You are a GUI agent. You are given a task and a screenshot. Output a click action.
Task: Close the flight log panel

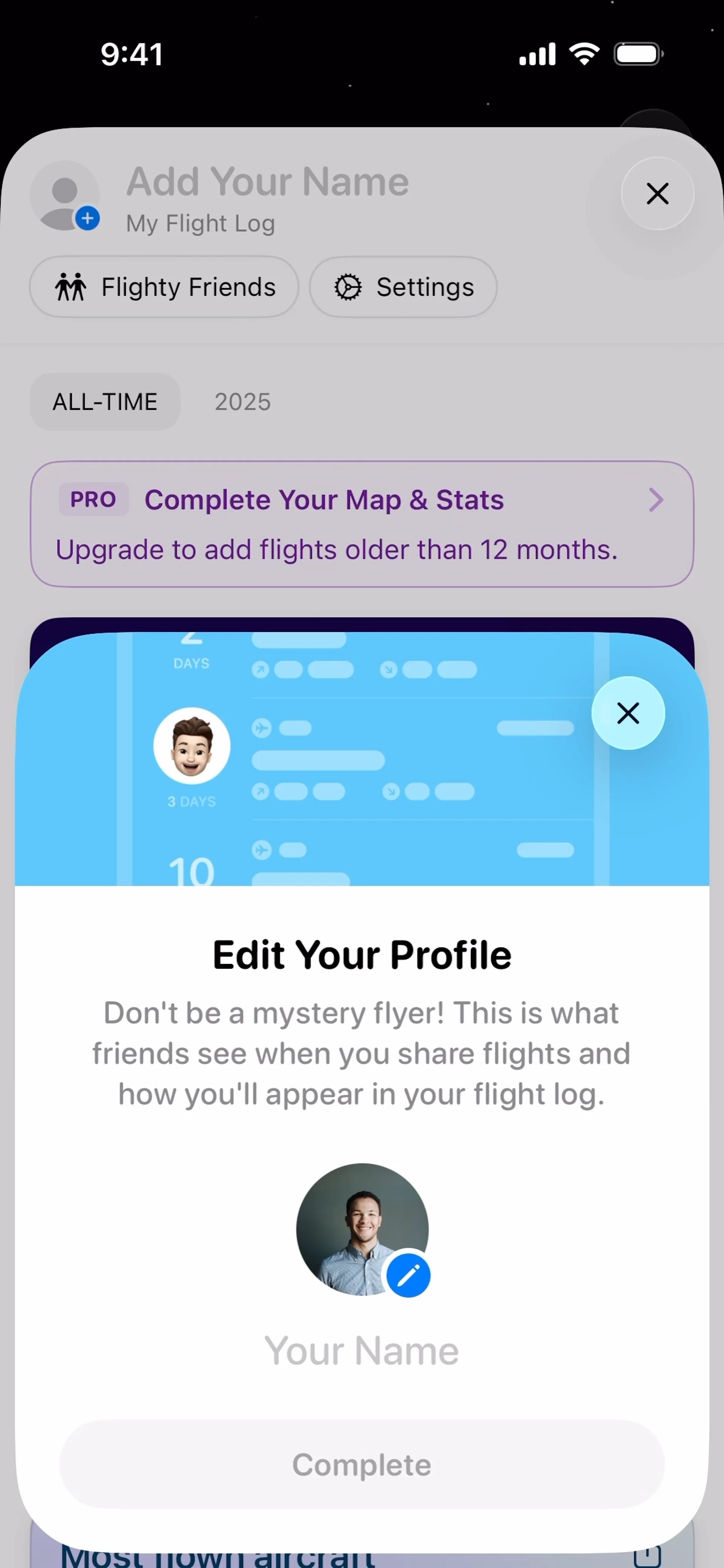pos(657,193)
